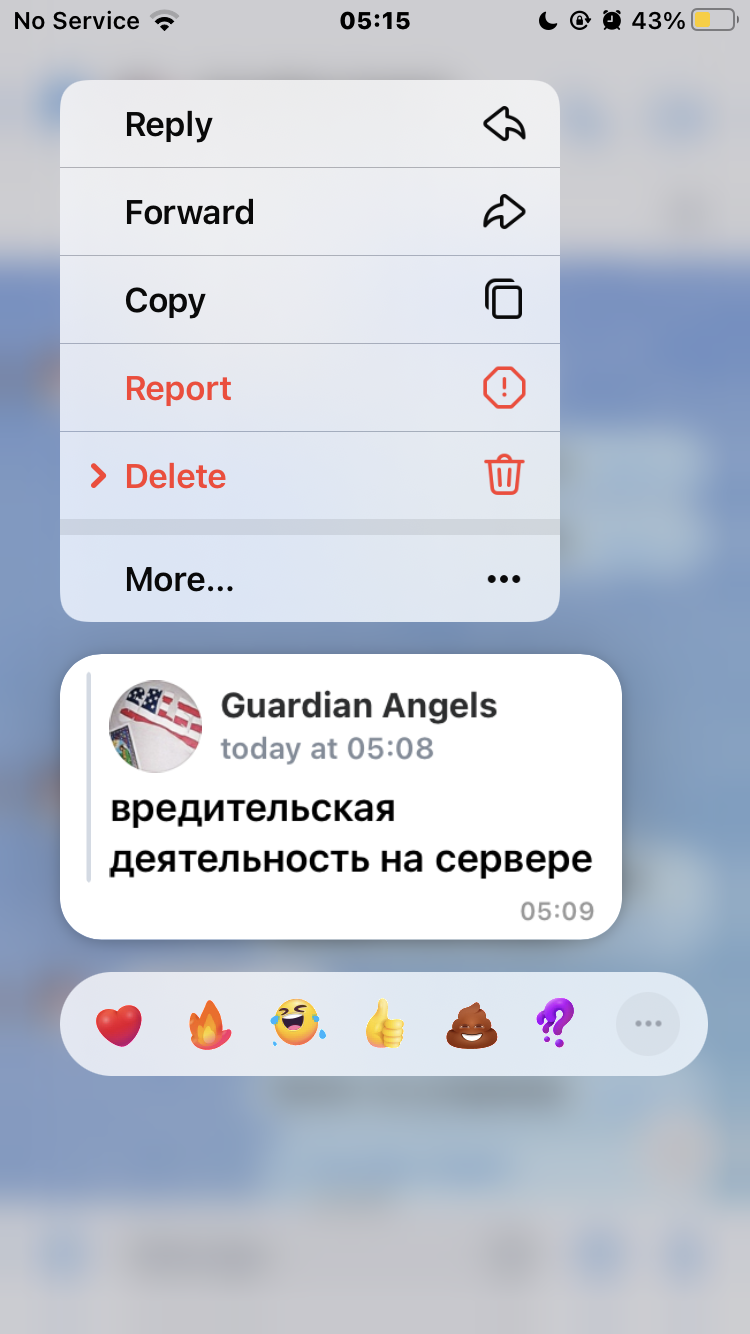
Task: Copy the message text
Action: pos(310,300)
